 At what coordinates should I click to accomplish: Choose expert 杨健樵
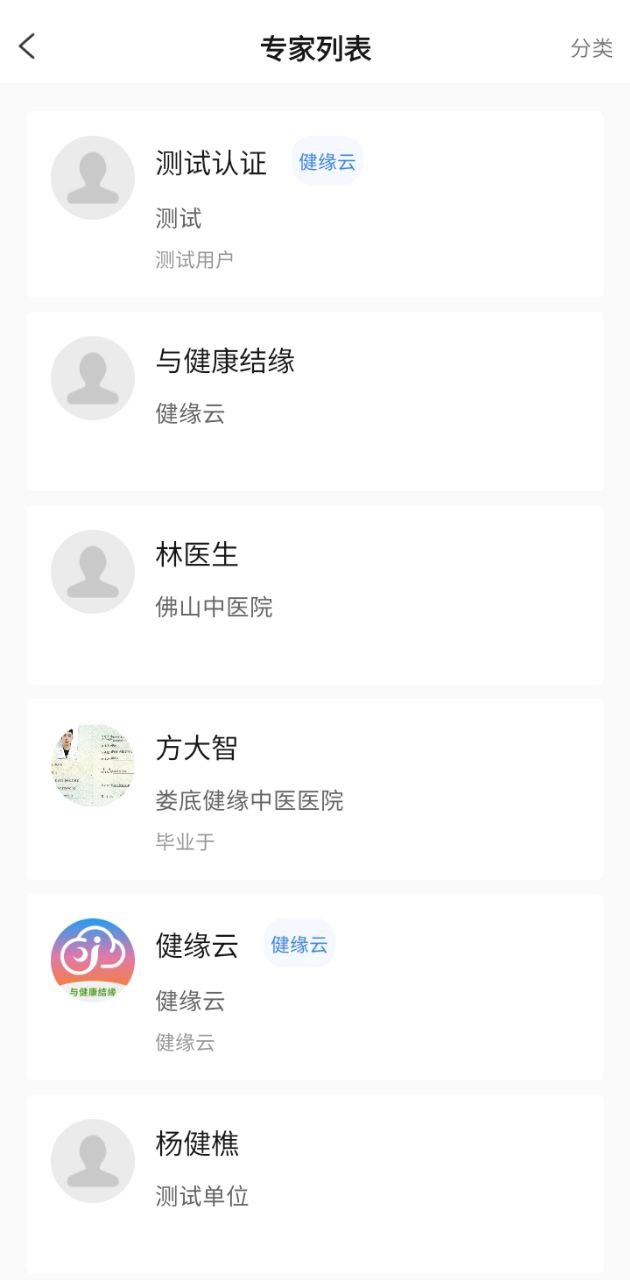314,1182
